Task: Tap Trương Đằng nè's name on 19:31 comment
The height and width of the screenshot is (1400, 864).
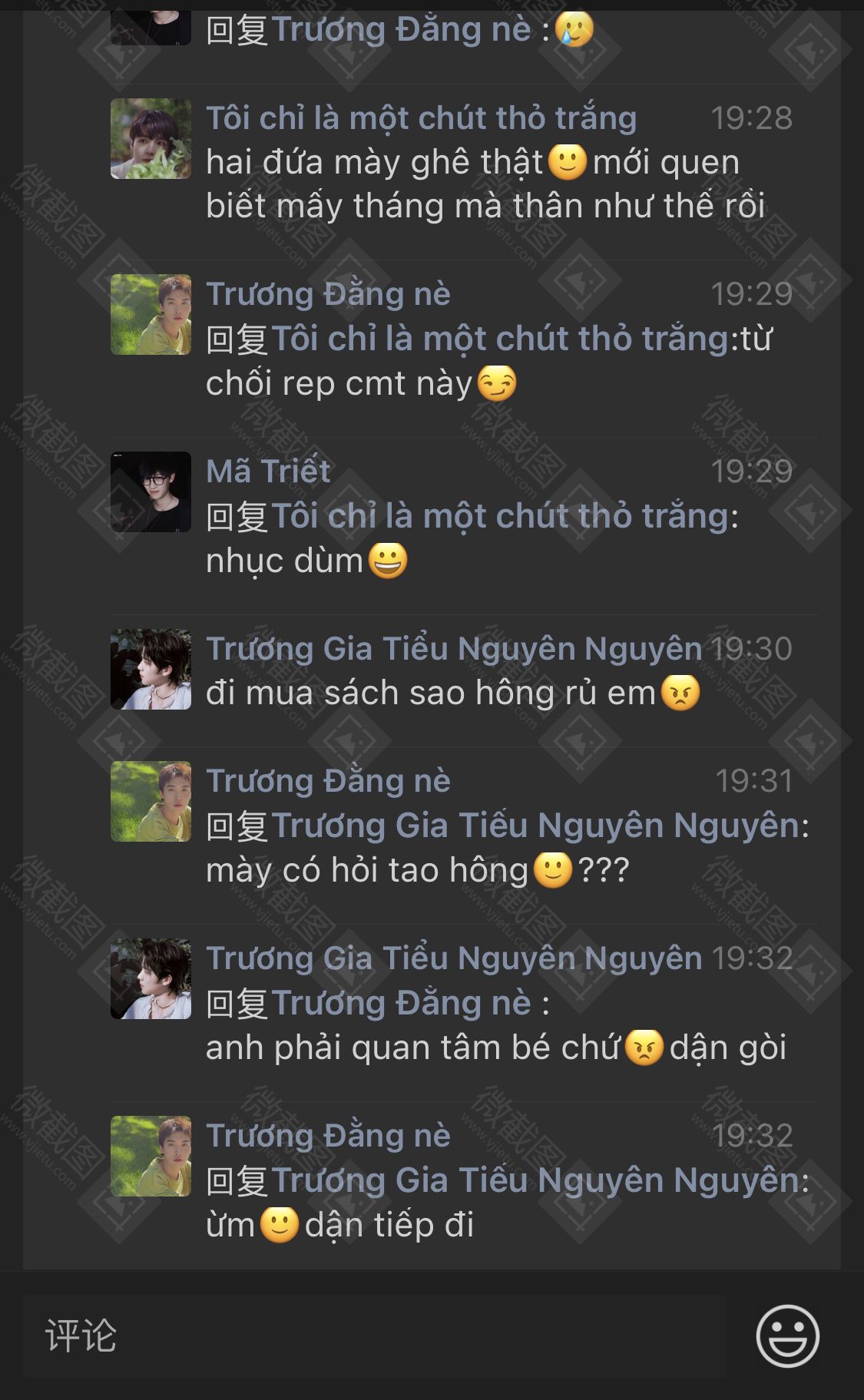Action: tap(328, 781)
